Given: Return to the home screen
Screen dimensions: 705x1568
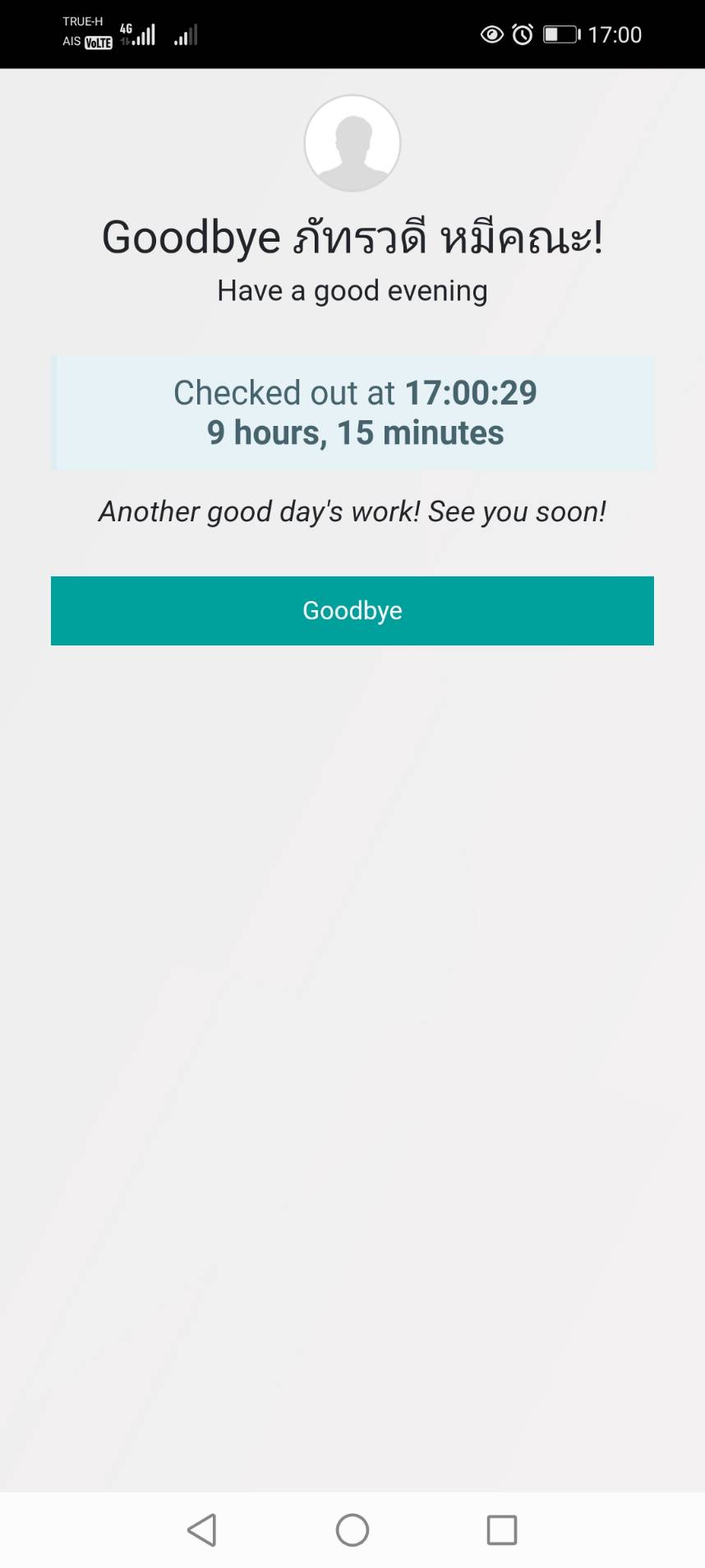Looking at the screenshot, I should [x=352, y=1530].
